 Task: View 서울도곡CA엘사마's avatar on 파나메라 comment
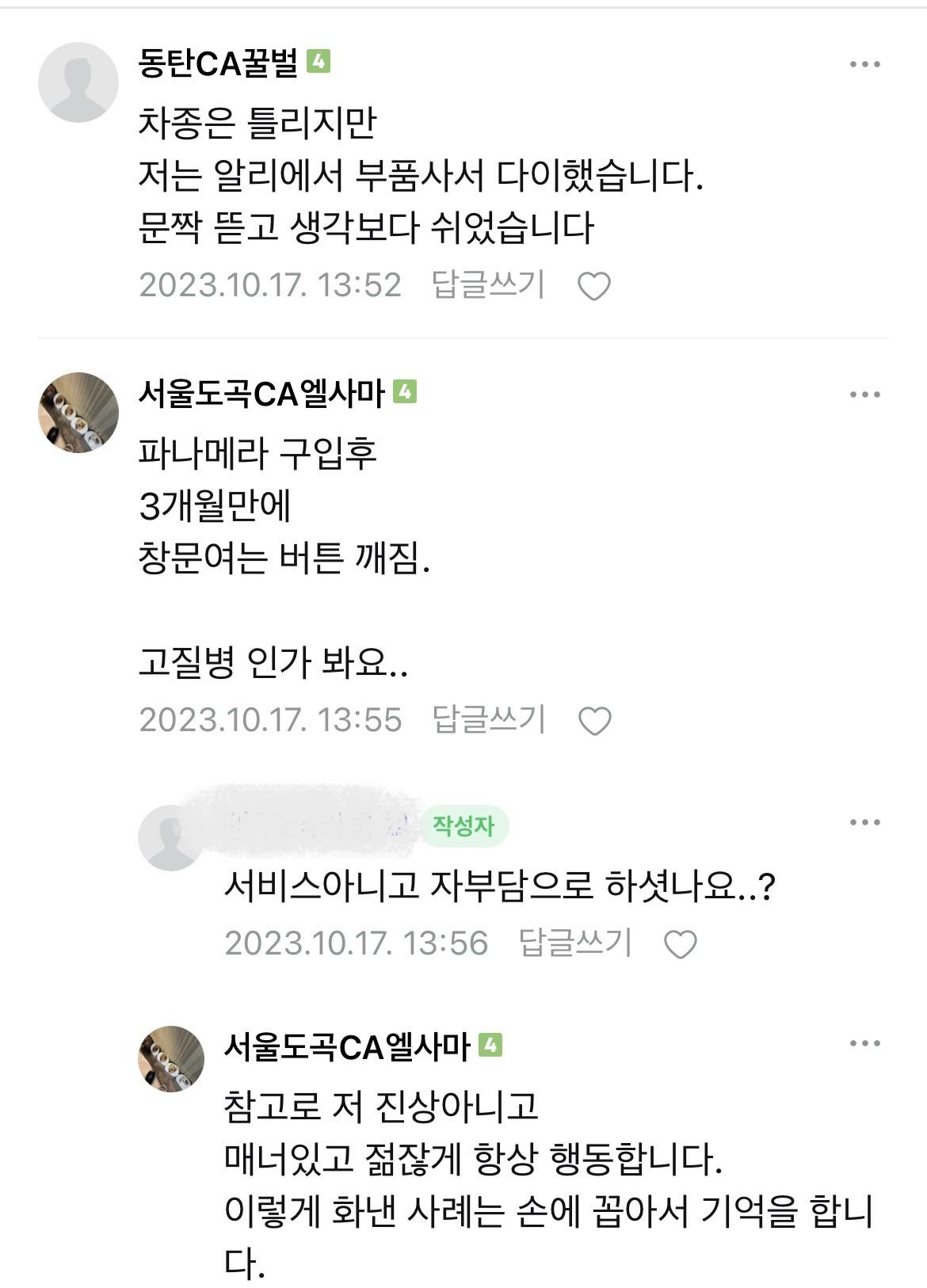[x=78, y=412]
